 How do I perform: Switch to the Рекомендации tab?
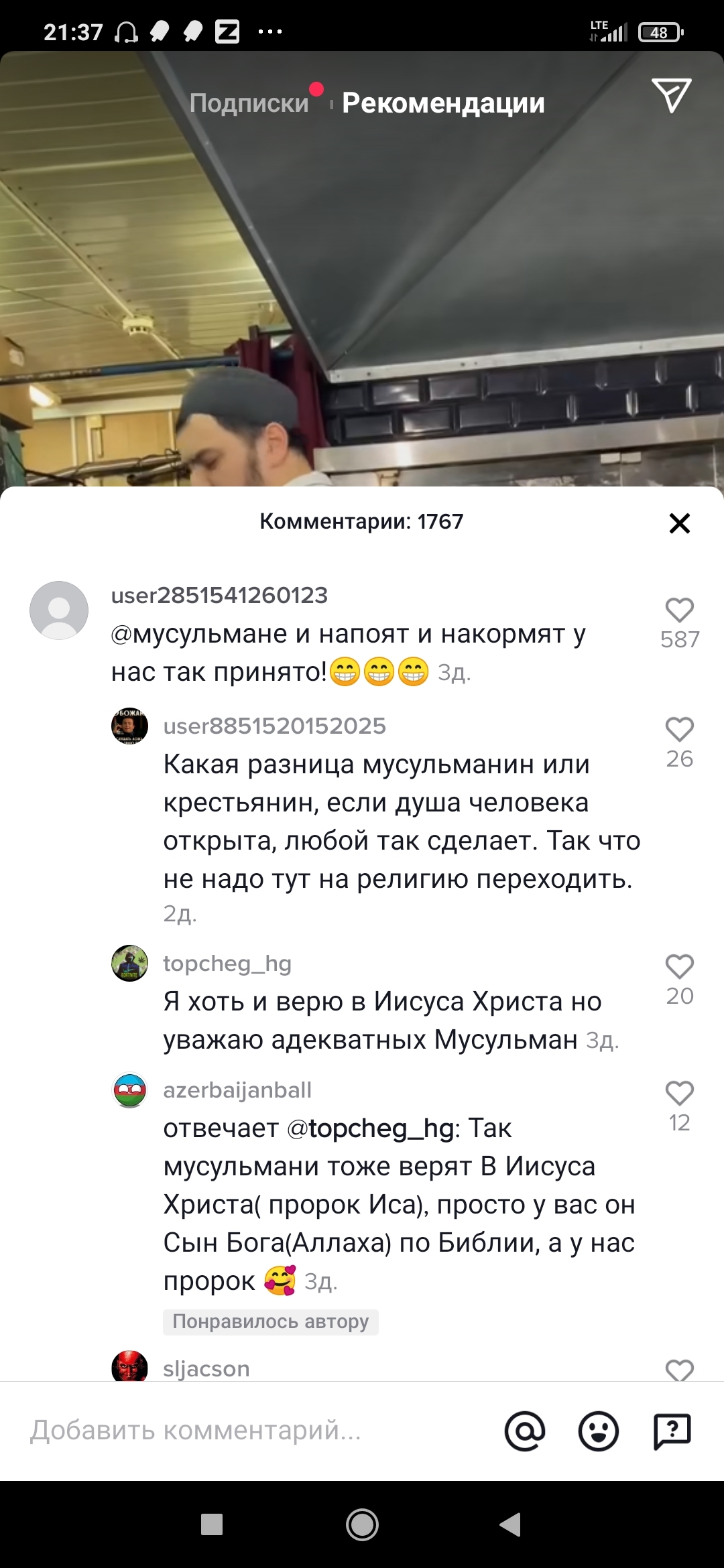[443, 103]
